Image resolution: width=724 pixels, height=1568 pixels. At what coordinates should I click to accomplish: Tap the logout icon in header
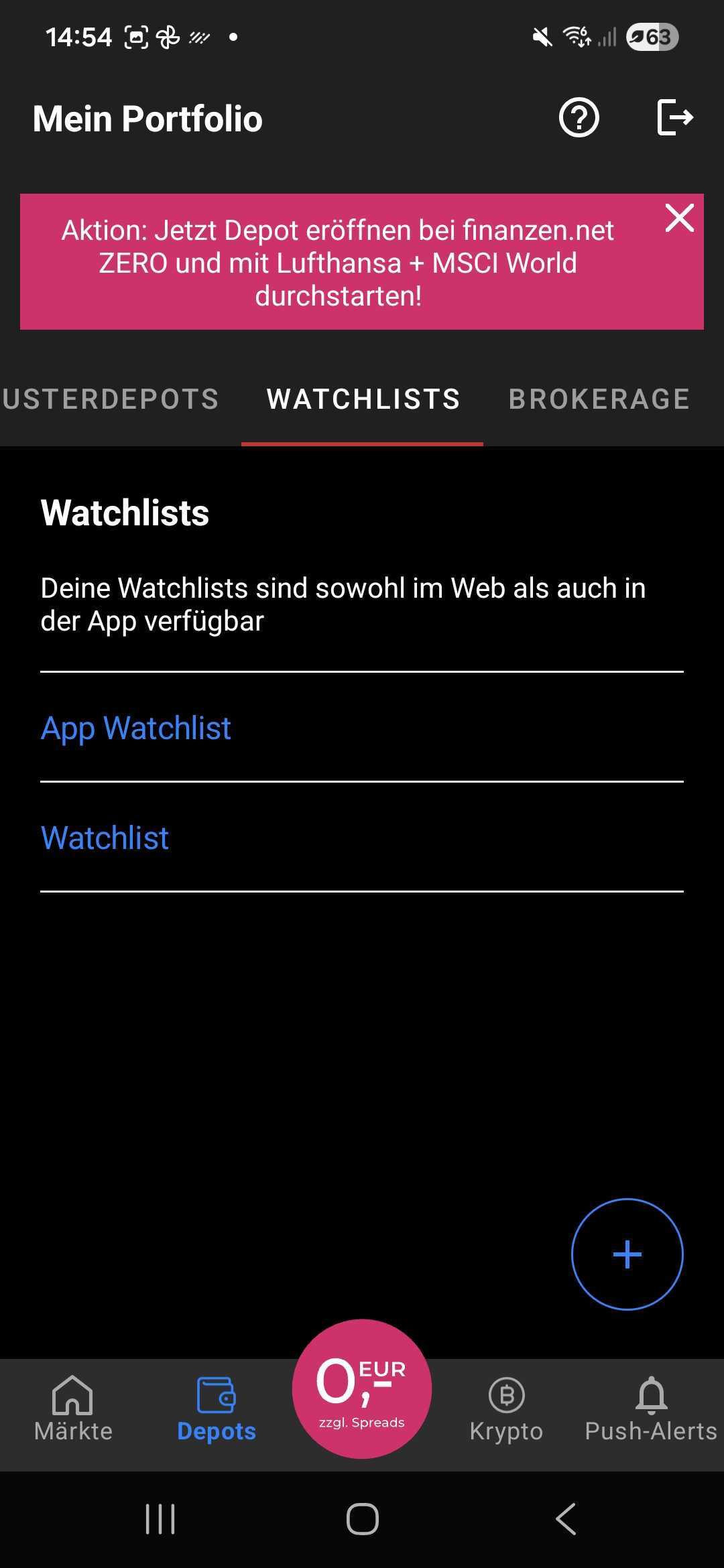click(674, 118)
